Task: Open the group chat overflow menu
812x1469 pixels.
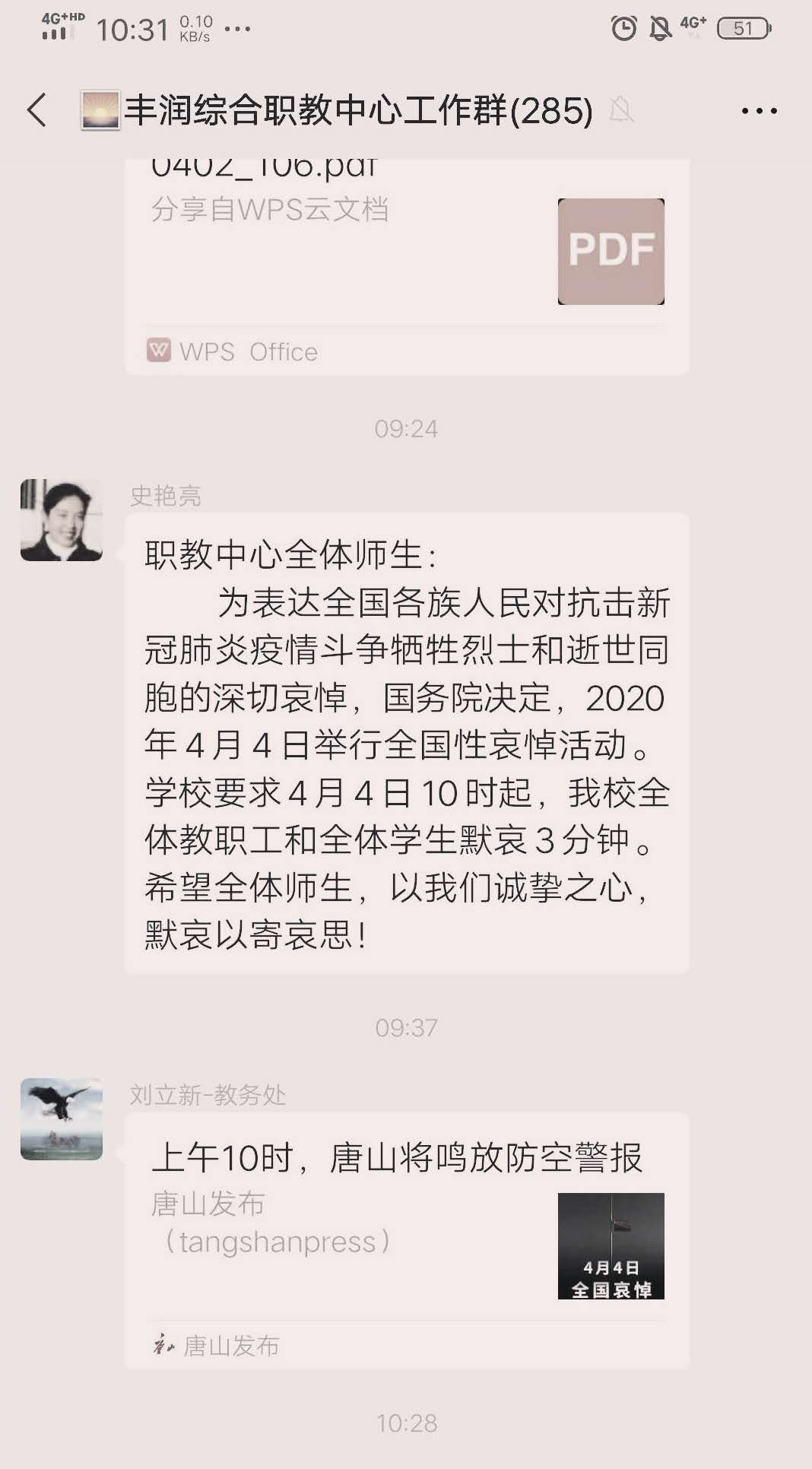Action: tap(759, 111)
